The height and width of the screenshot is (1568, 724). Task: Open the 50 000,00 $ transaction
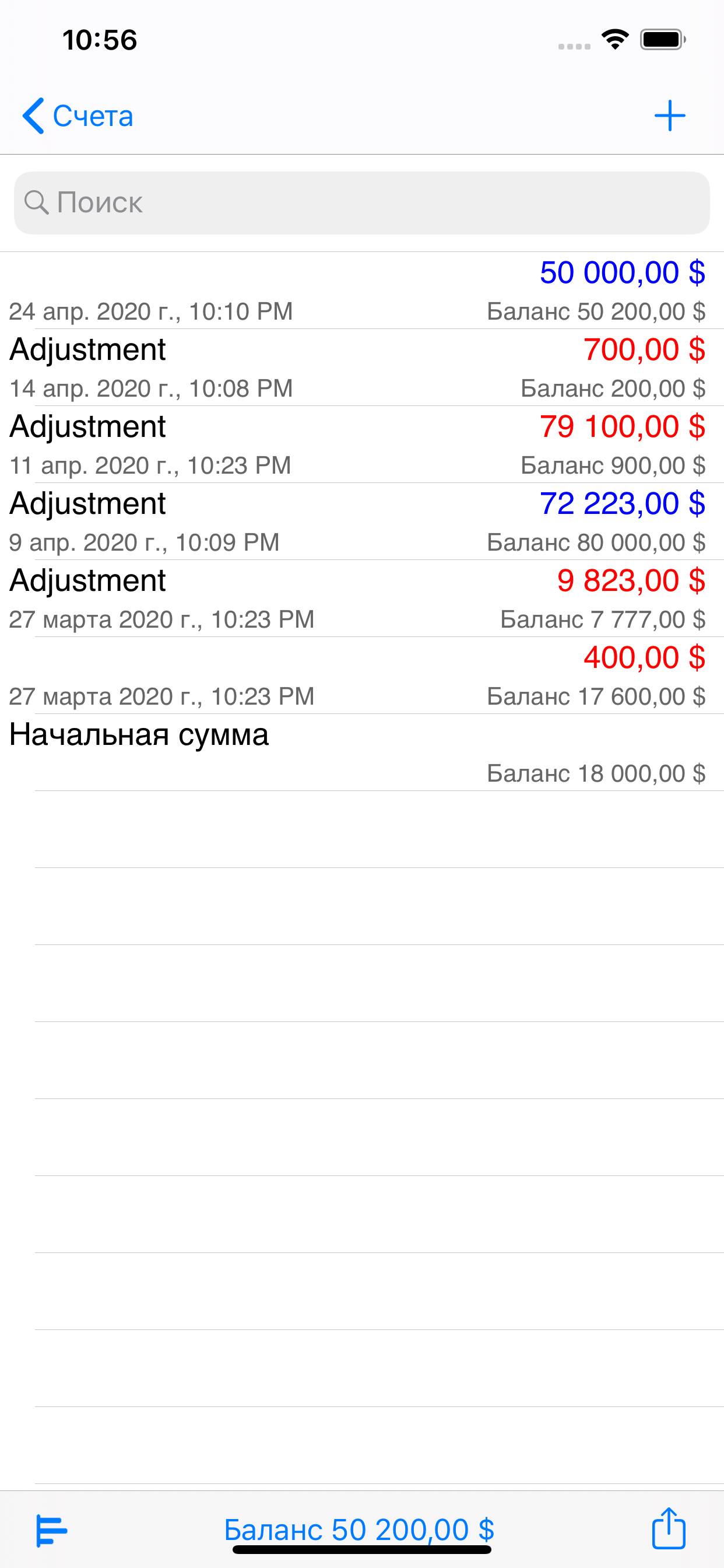click(362, 290)
